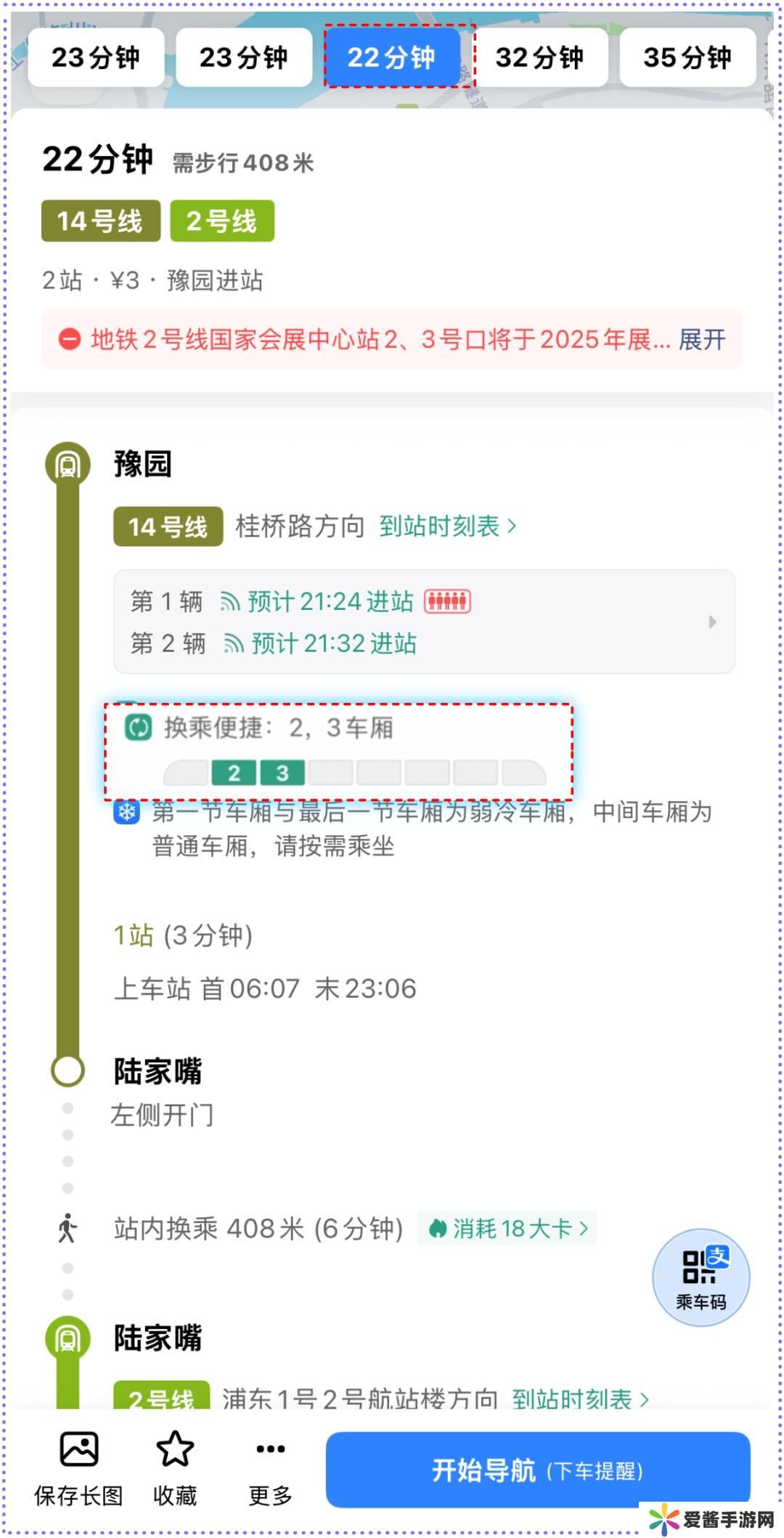This screenshot has width=784, height=1538.
Task: Tap the 消耗18大卡 calorie chip
Action: (507, 1229)
